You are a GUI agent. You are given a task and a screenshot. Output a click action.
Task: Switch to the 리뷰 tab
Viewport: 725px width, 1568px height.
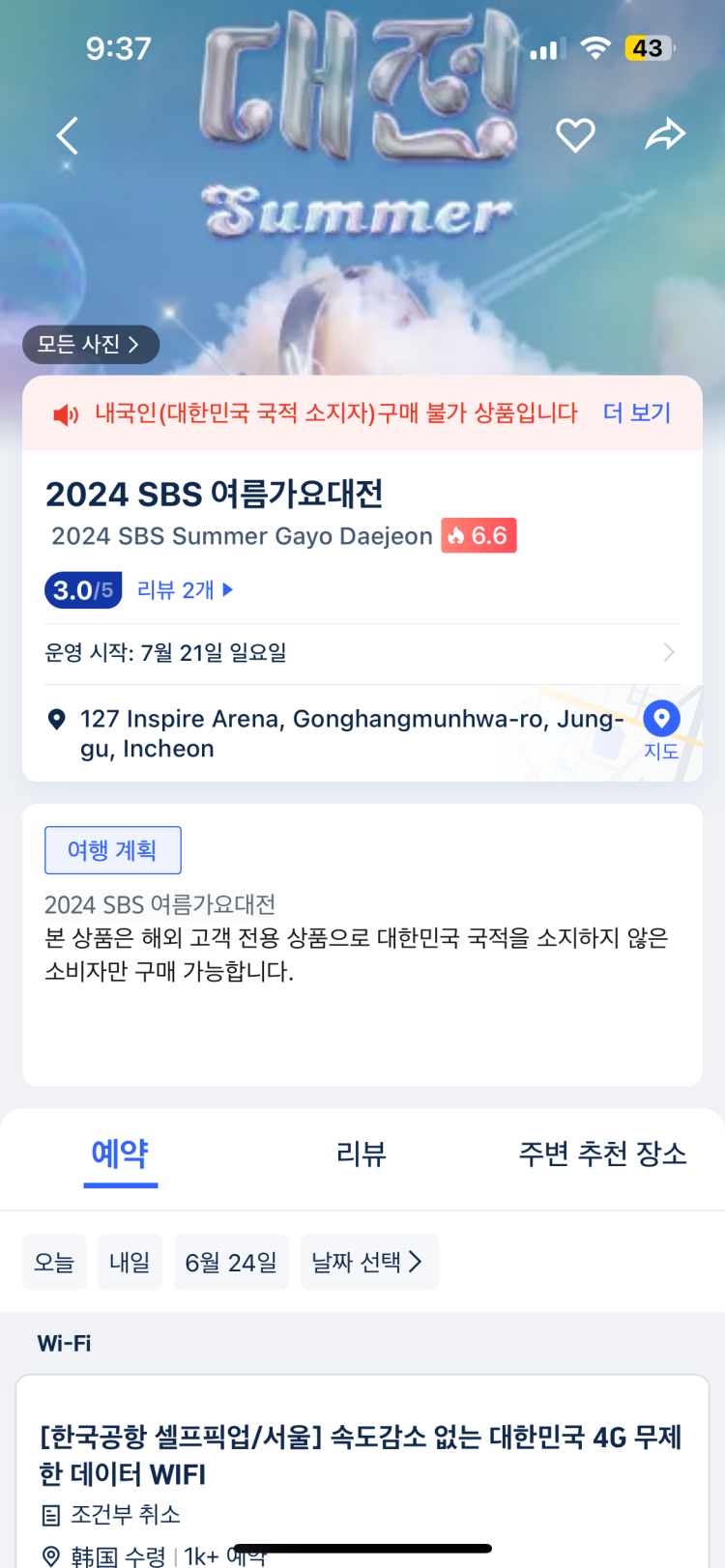coord(362,1154)
